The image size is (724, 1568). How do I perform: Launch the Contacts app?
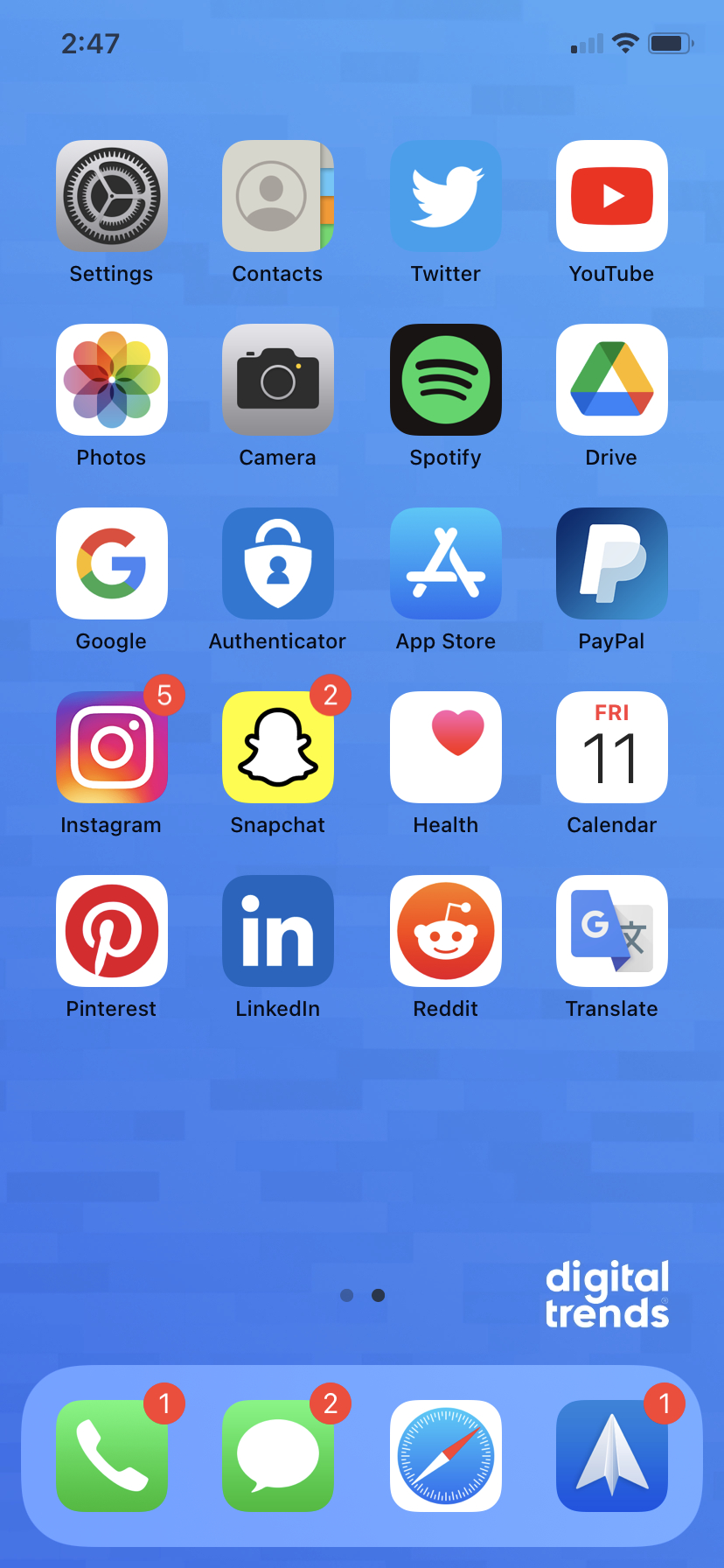click(278, 196)
